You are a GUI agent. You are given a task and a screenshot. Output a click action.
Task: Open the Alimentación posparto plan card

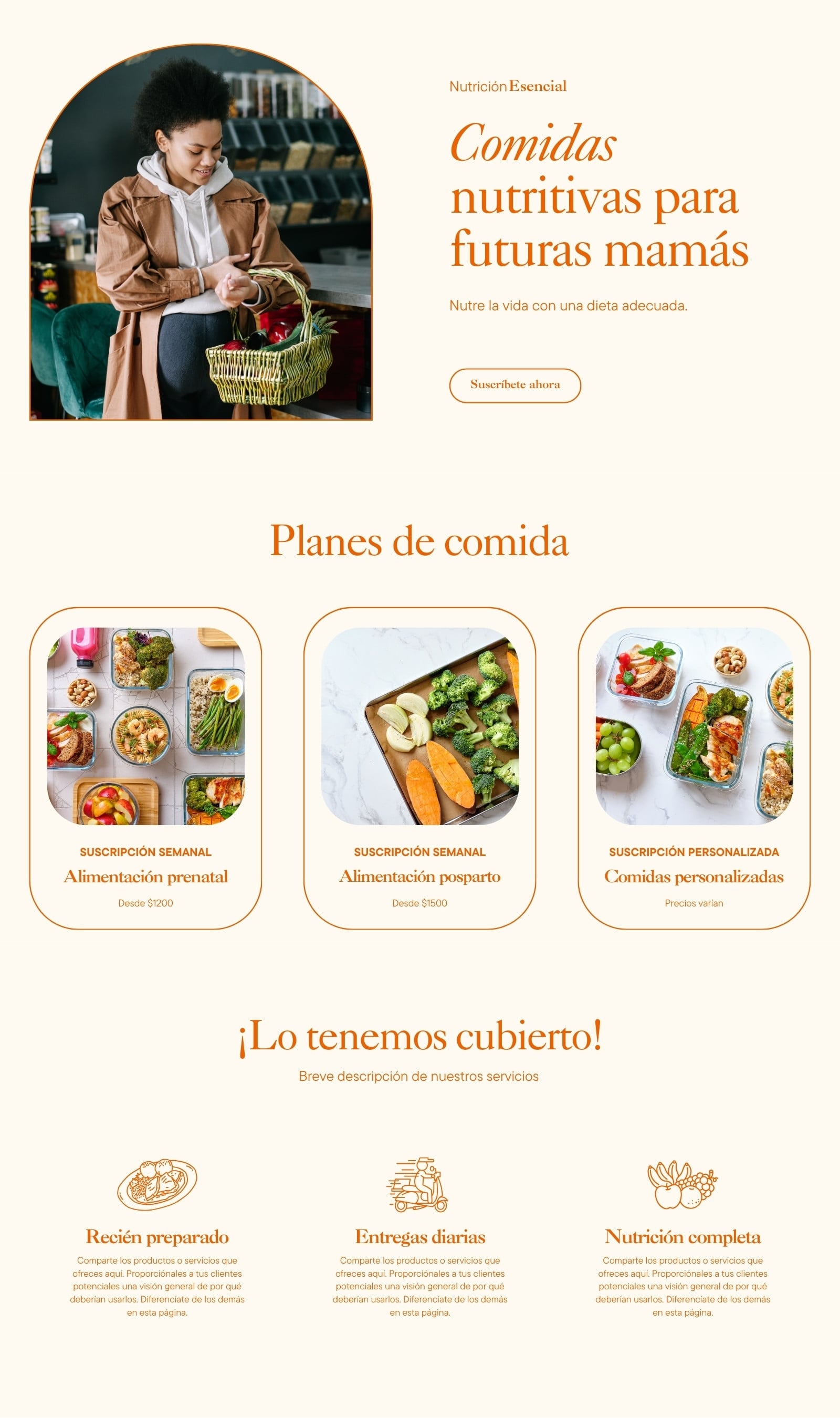click(419, 768)
